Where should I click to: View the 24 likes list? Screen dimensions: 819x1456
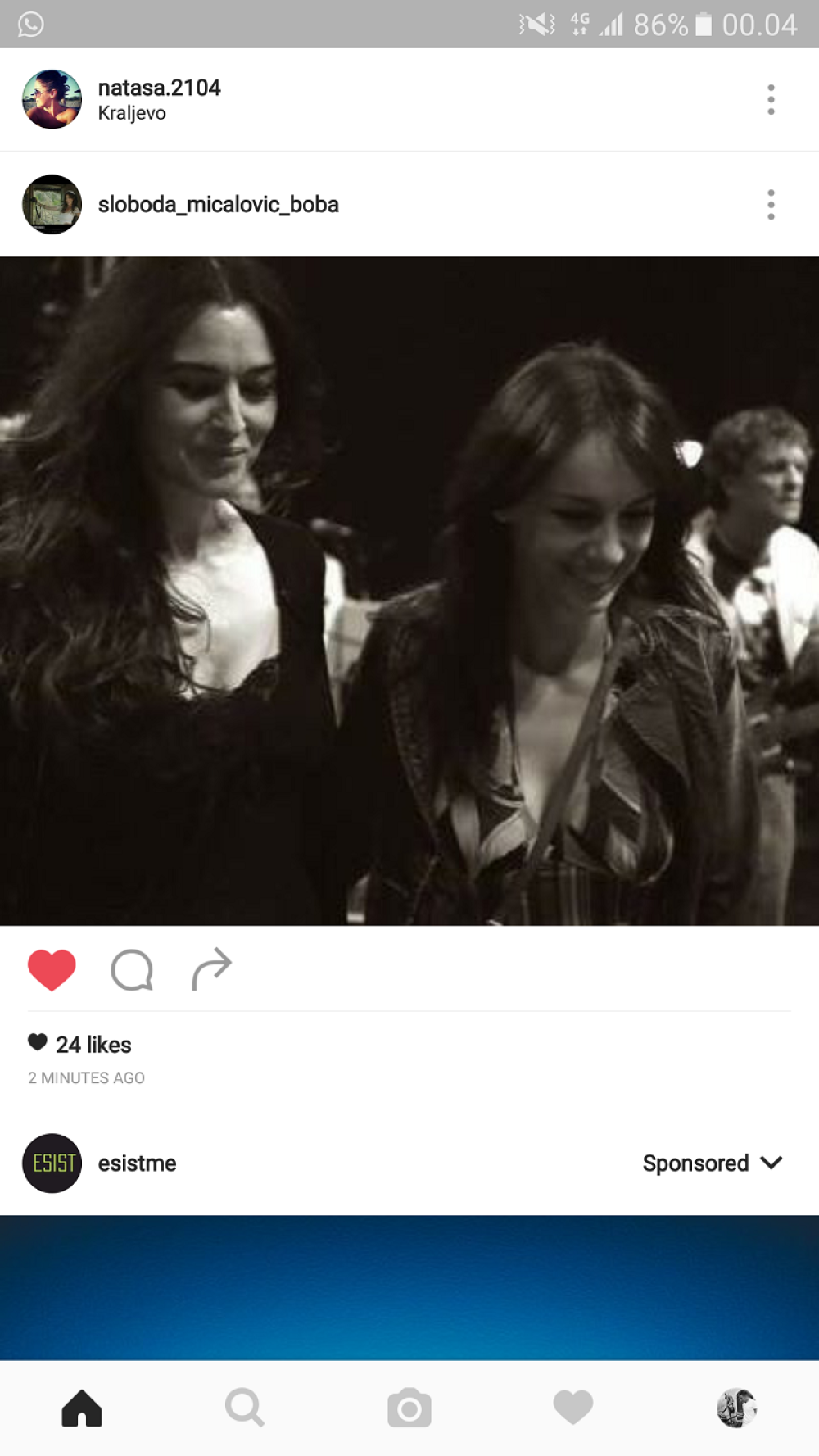[93, 1045]
